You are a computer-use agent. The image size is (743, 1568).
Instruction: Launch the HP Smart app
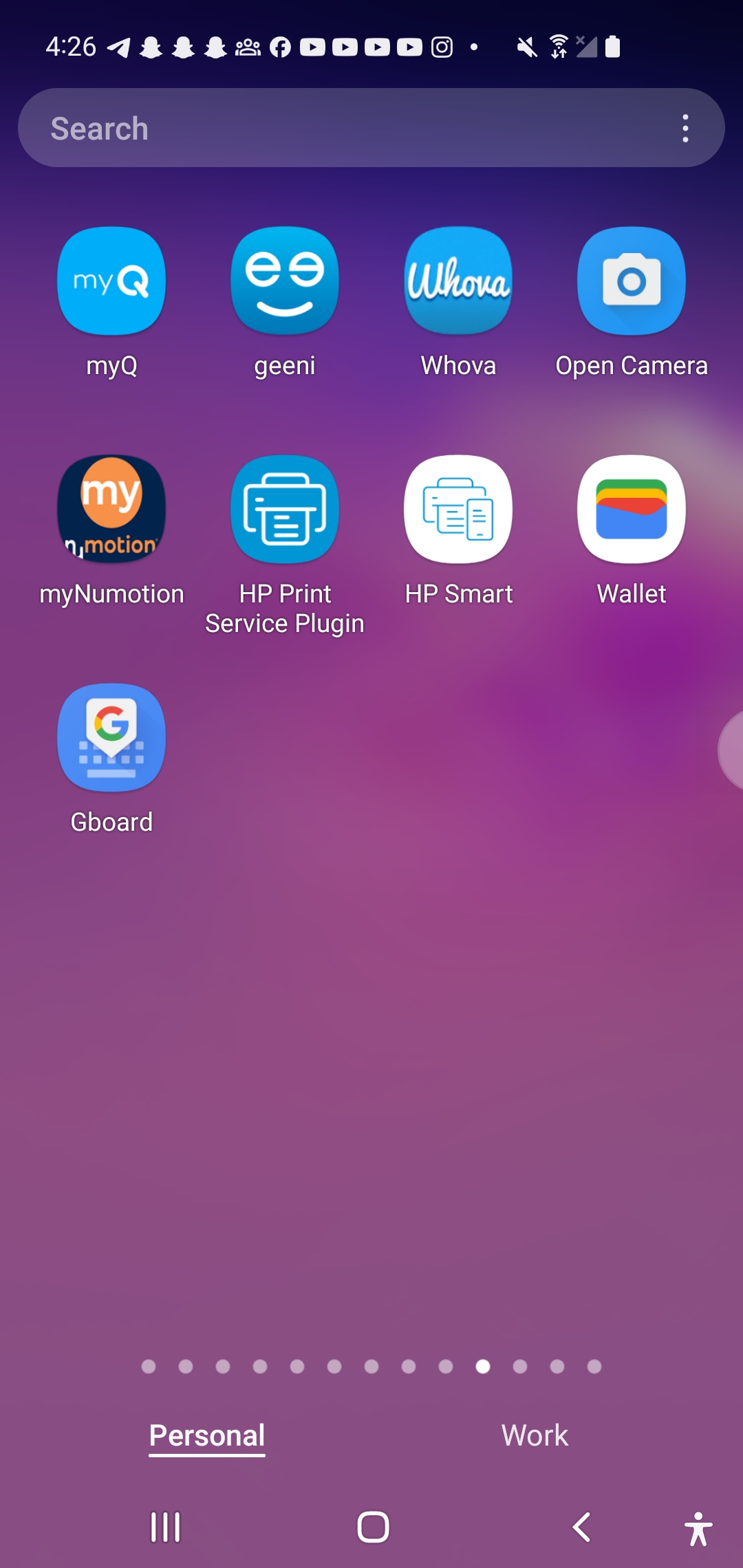tap(458, 510)
